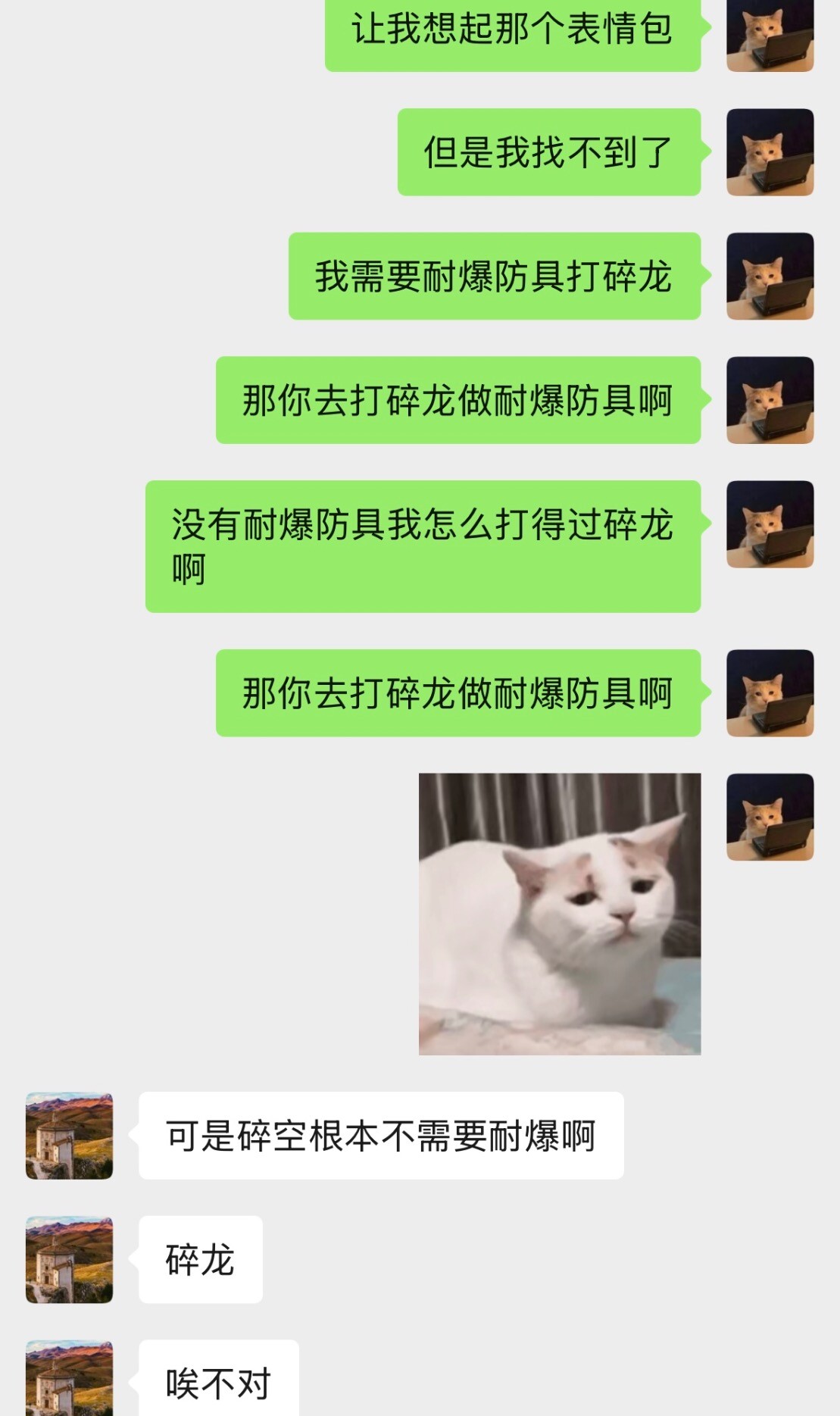Image resolution: width=840 pixels, height=1416 pixels.
Task: Tap landscape avatar beside 可是碎空根本不需要耐爆啊
Action: 70,1136
